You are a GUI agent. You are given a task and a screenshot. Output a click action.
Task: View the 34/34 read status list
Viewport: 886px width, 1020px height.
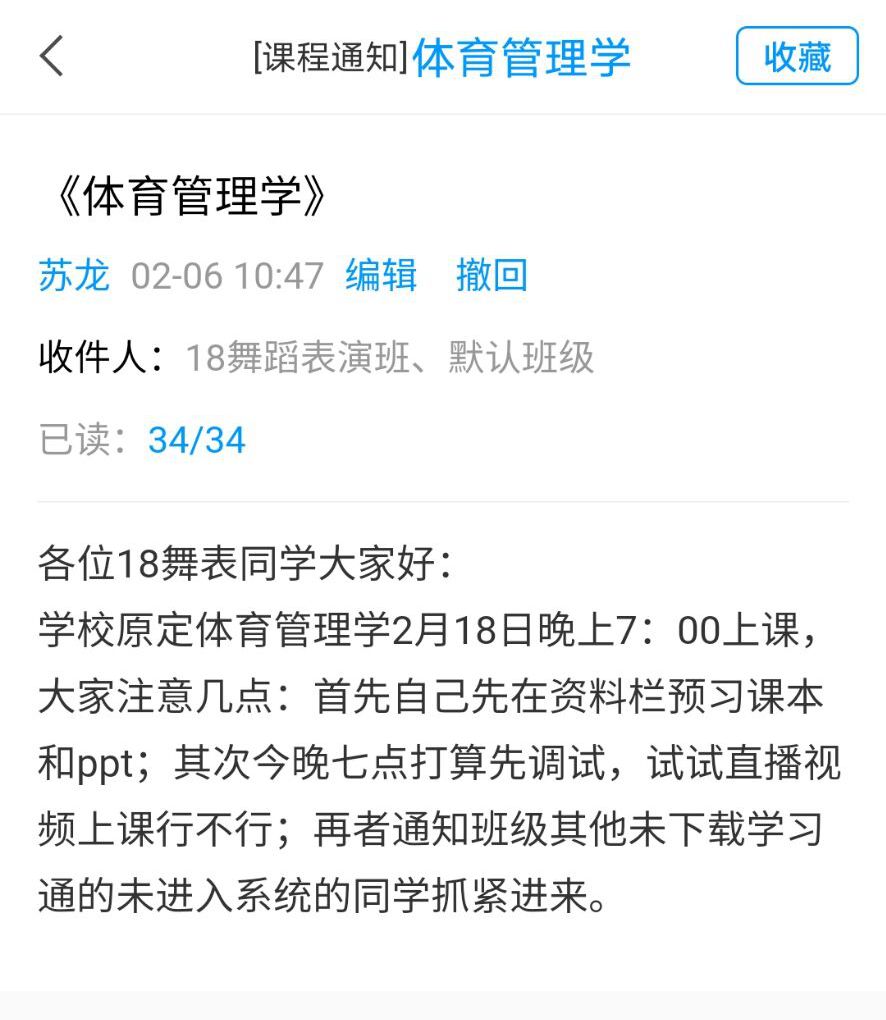click(197, 440)
